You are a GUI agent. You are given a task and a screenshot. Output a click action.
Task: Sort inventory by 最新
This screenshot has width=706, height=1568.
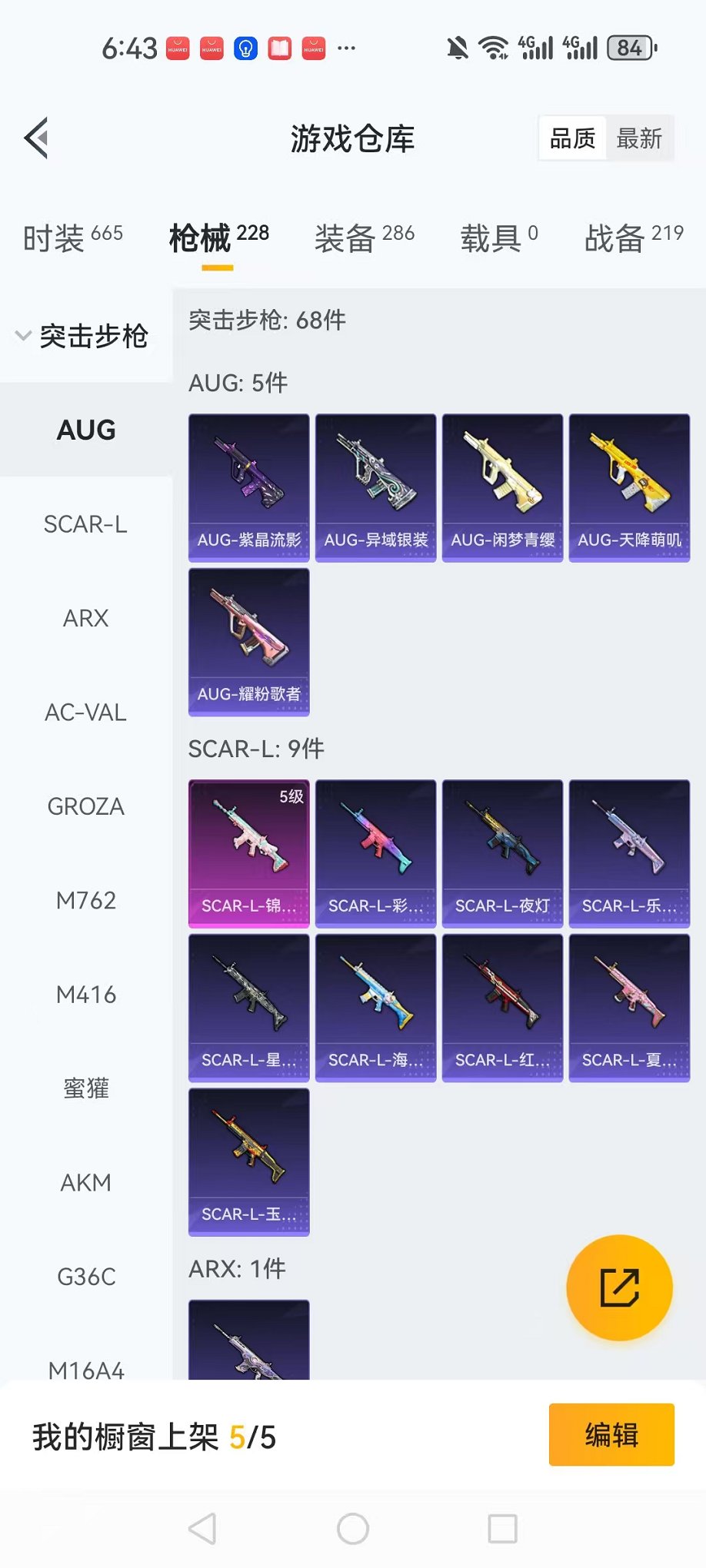[638, 138]
